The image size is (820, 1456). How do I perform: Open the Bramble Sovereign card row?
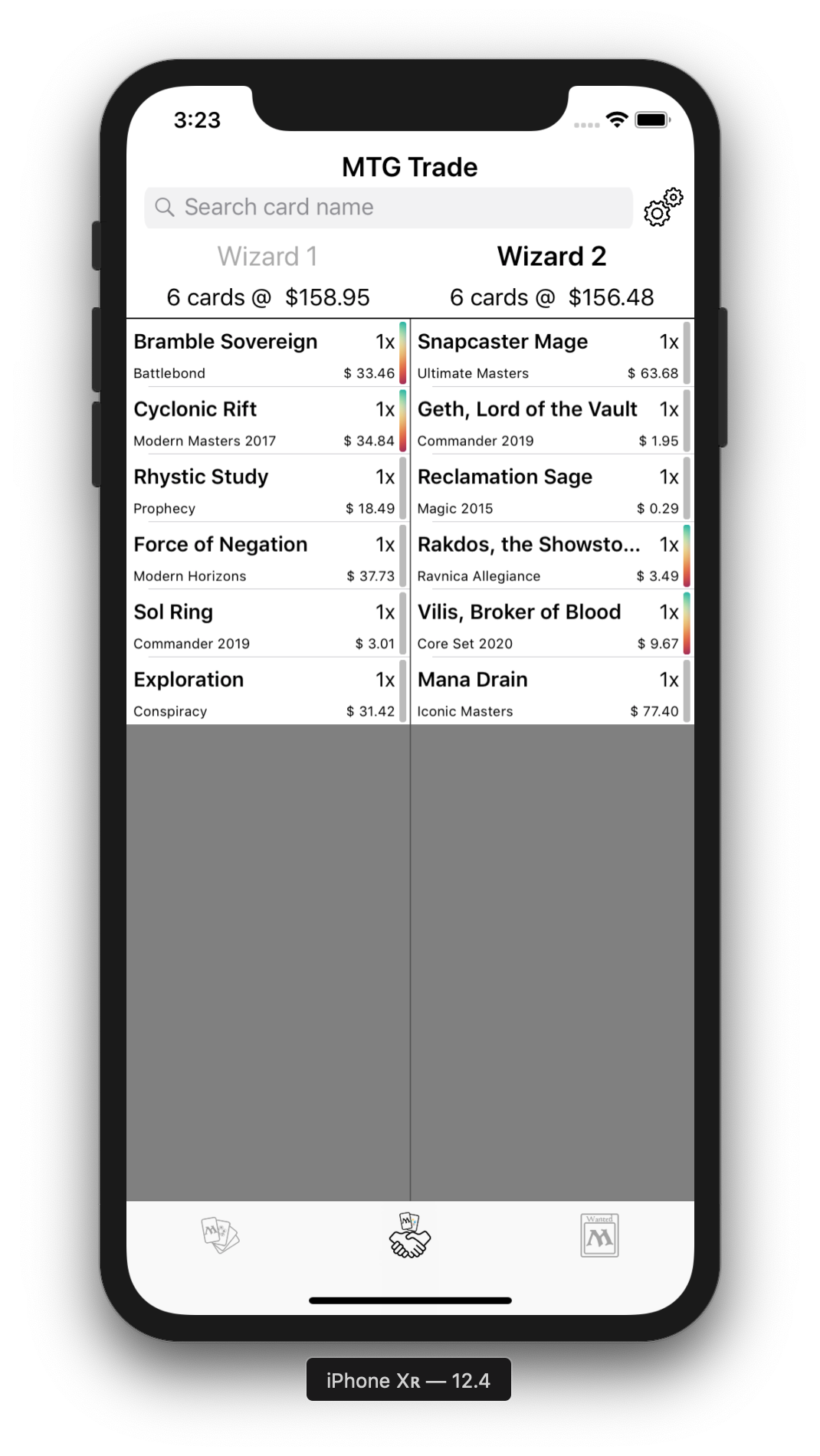(267, 353)
